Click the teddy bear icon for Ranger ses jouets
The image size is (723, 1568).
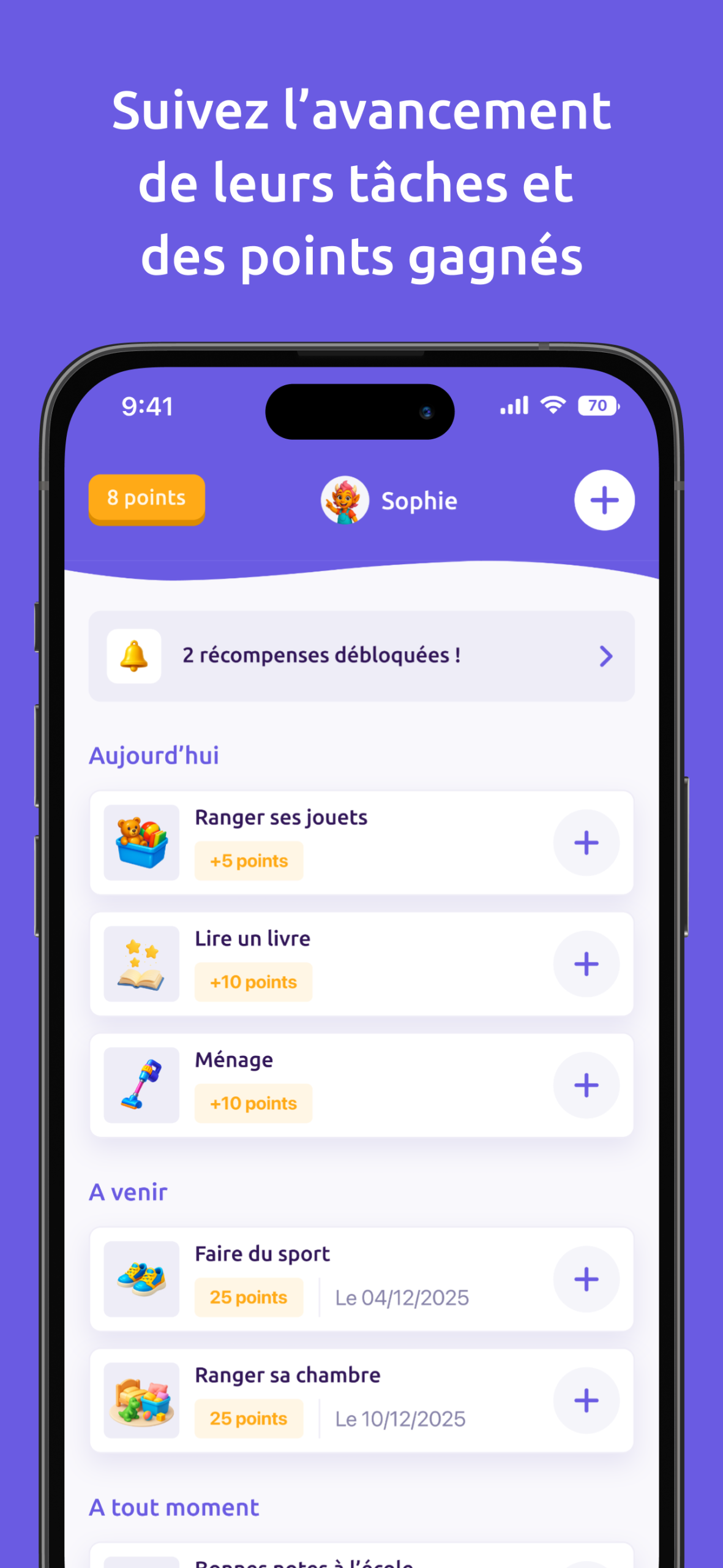pos(140,842)
